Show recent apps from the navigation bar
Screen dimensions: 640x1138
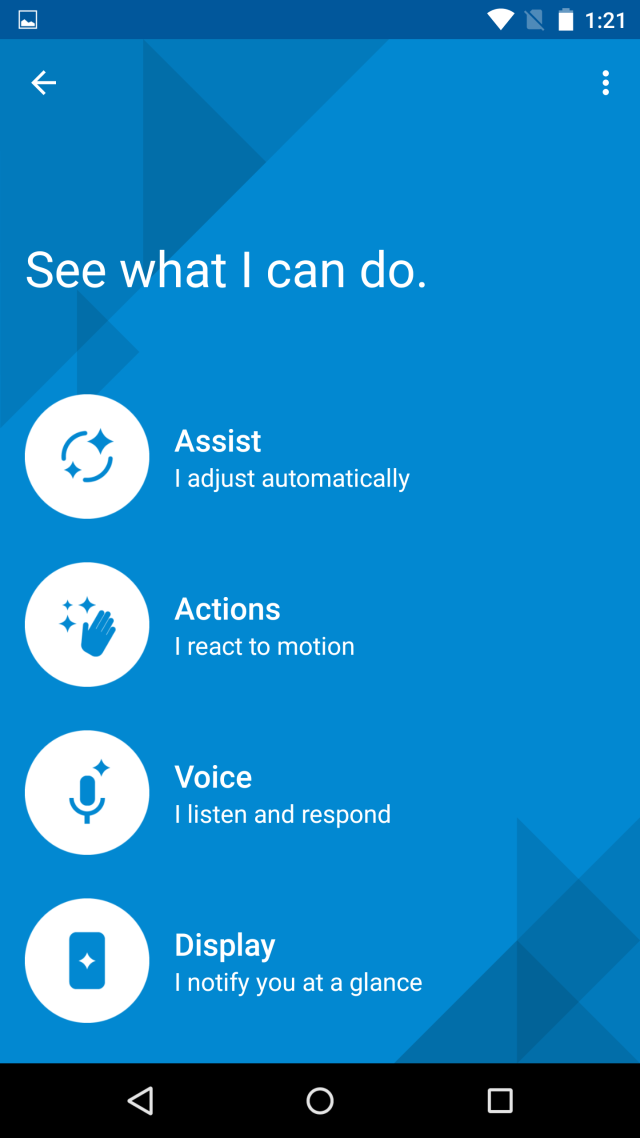tap(499, 1101)
